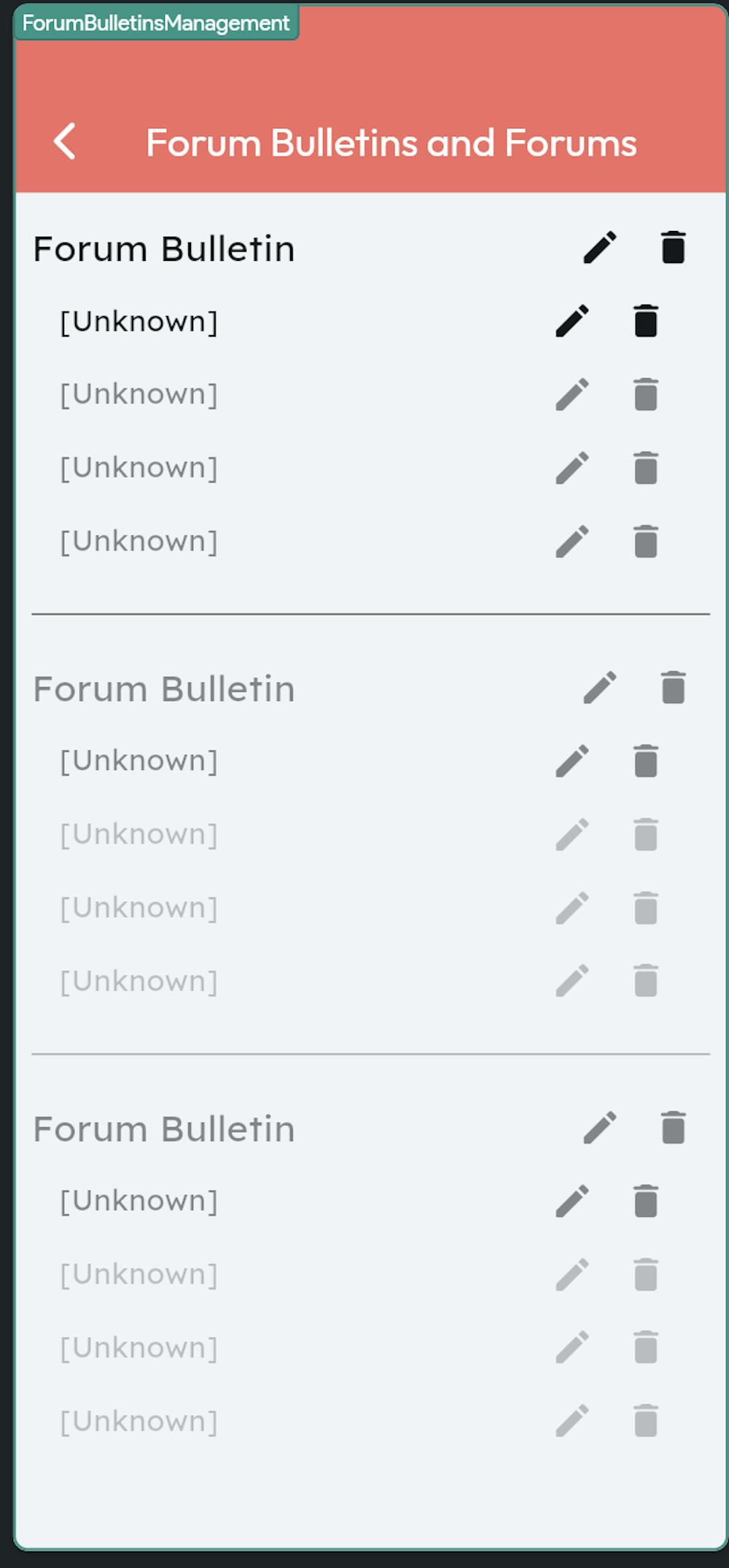The height and width of the screenshot is (1568, 729).
Task: Delete first [Unknown] forum in first bulletin
Action: coord(646,321)
